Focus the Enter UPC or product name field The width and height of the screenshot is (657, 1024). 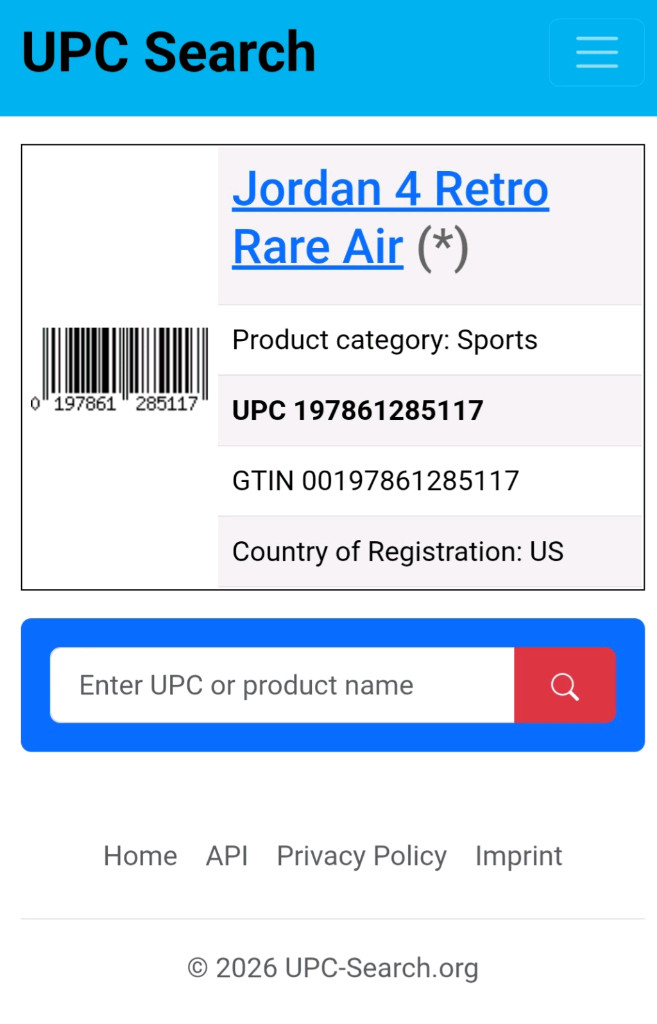tap(282, 685)
